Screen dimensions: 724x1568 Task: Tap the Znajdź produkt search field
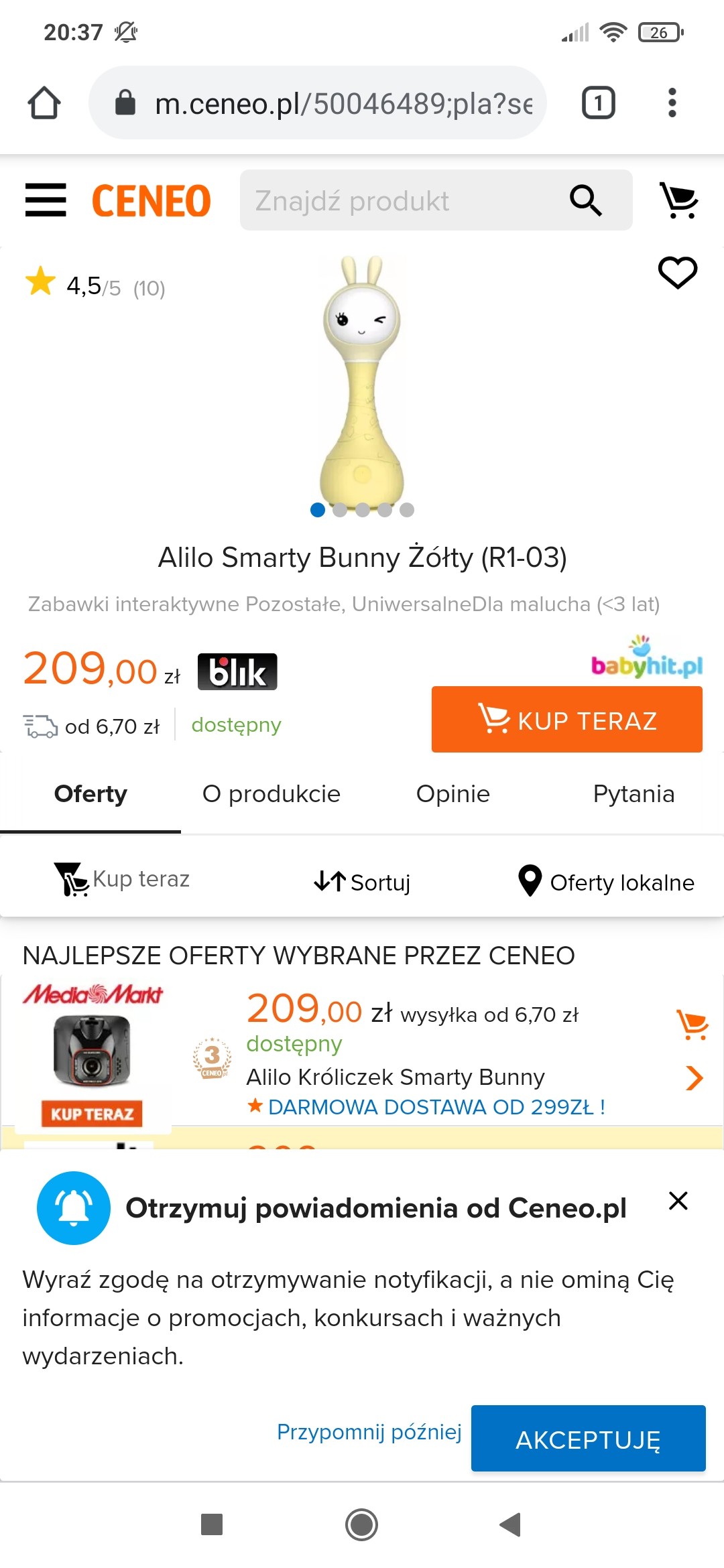tap(402, 200)
